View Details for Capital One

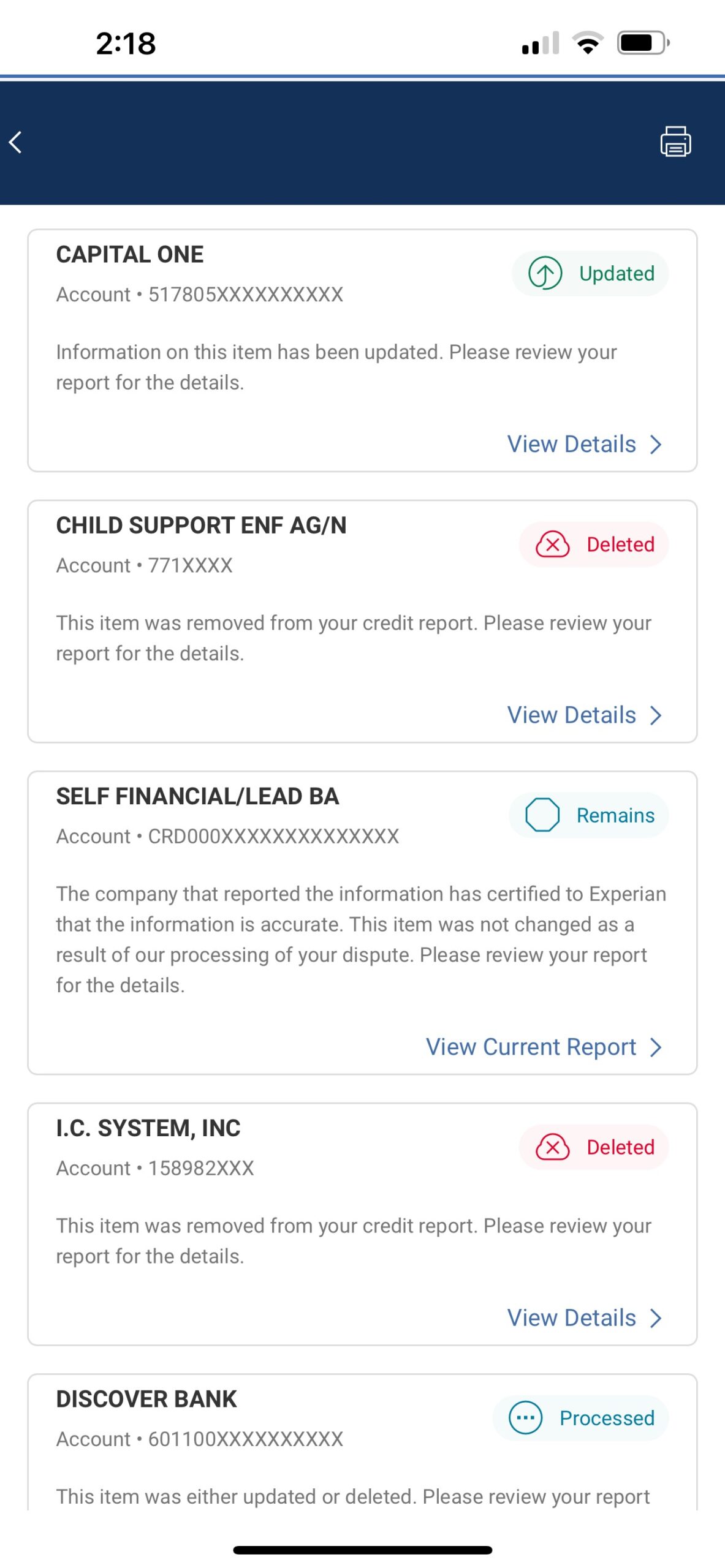(584, 444)
